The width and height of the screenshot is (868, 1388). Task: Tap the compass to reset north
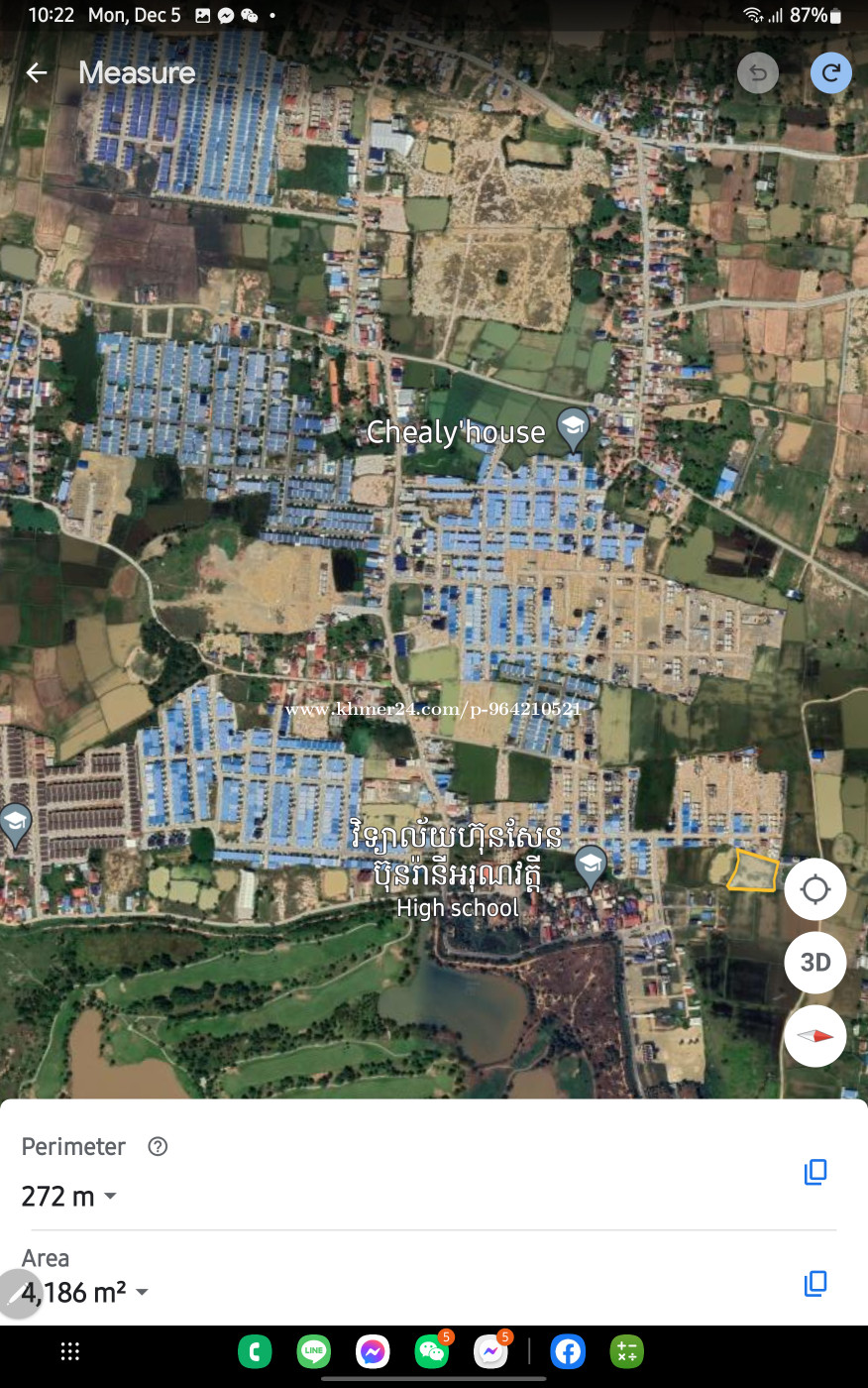point(814,1036)
